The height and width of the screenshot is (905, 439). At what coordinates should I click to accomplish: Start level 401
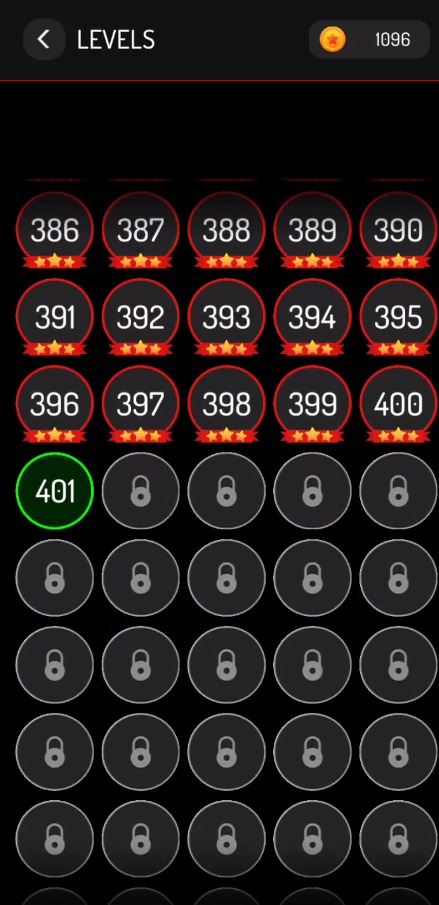54,491
